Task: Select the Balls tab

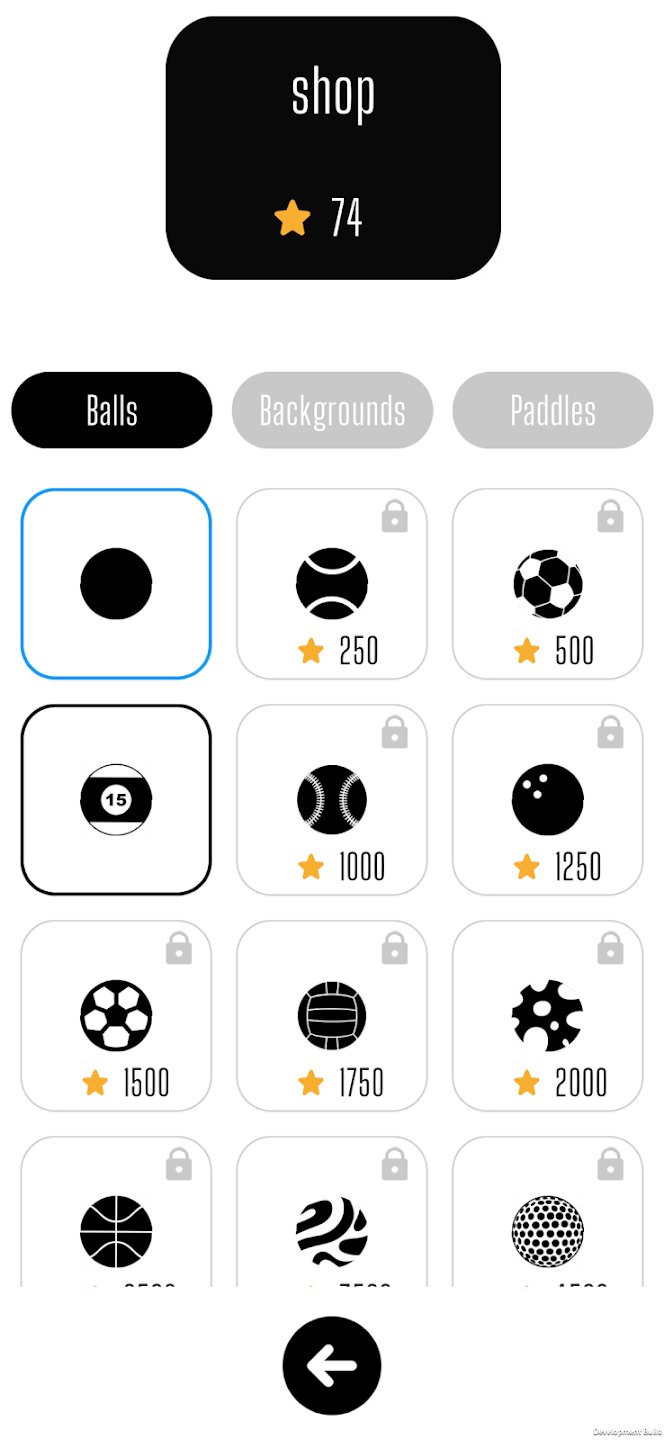Action: pyautogui.click(x=112, y=410)
